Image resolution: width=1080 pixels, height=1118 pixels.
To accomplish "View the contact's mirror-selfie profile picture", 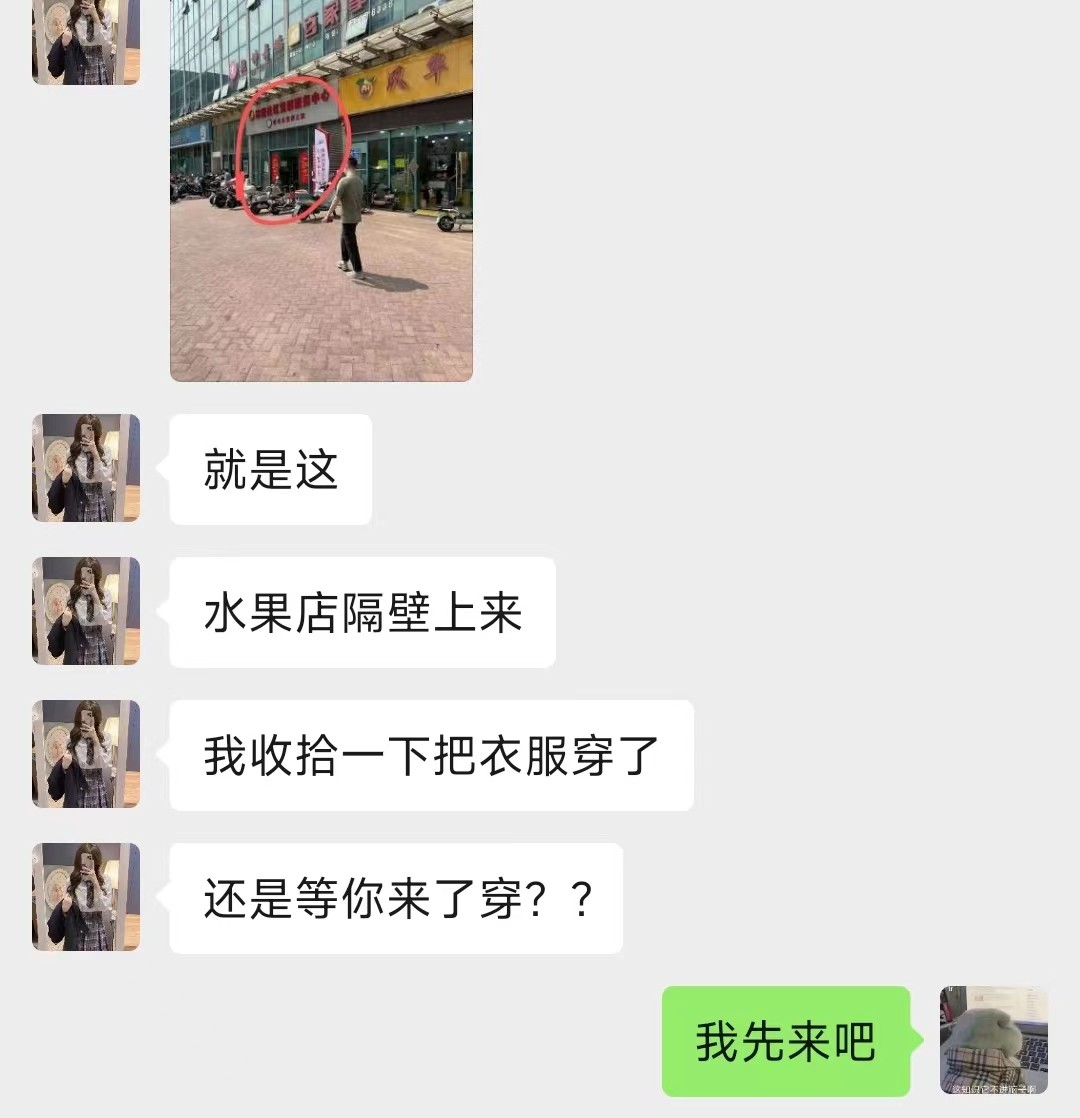I will [85, 468].
